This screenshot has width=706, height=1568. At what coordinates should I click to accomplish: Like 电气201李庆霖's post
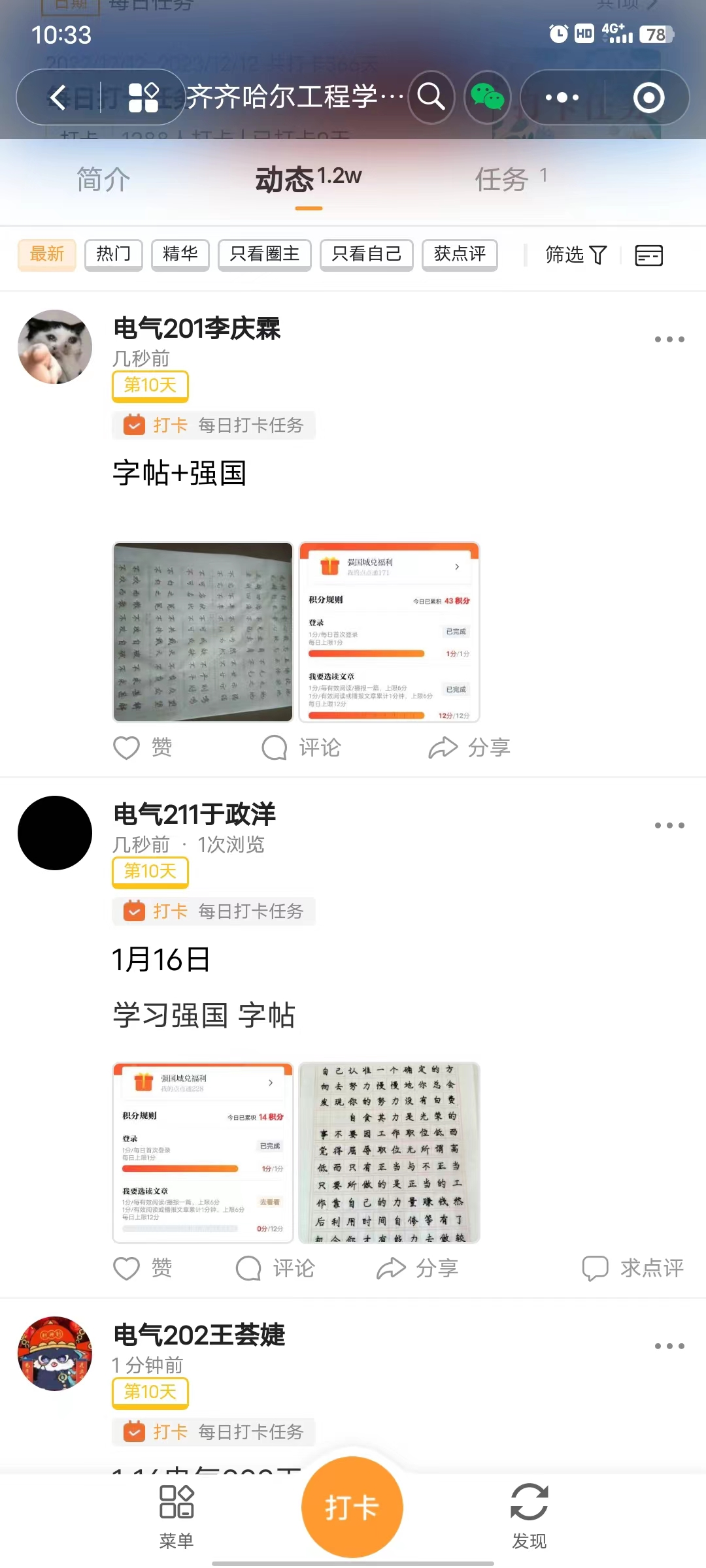coord(143,747)
